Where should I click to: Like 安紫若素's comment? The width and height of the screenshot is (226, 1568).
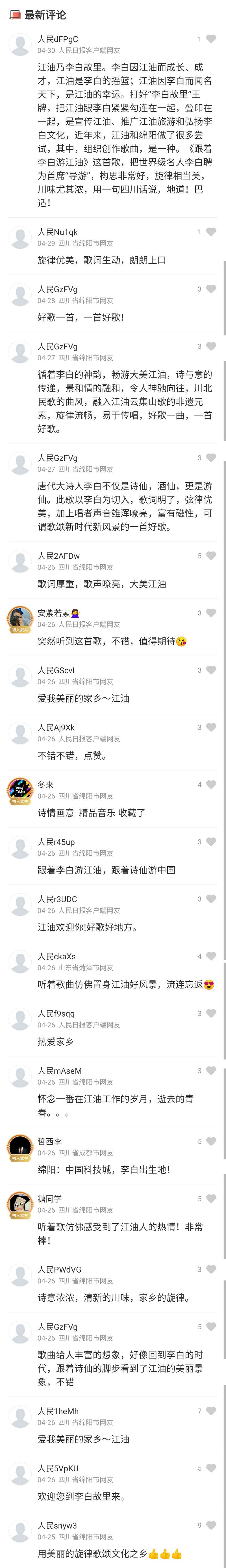[211, 613]
